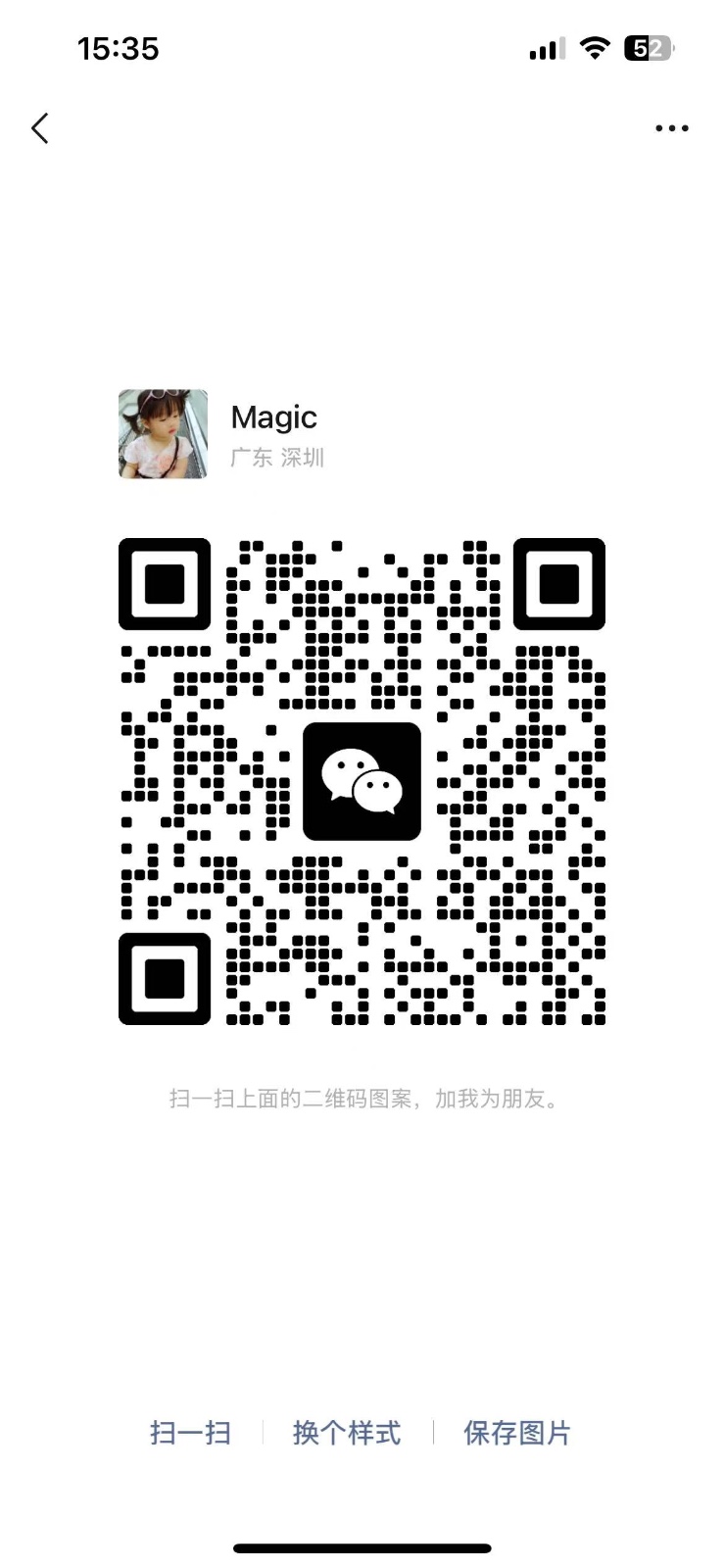Viewport: 724px width, 1568px height.
Task: Select 换个样式 to change QR style
Action: [x=347, y=1433]
